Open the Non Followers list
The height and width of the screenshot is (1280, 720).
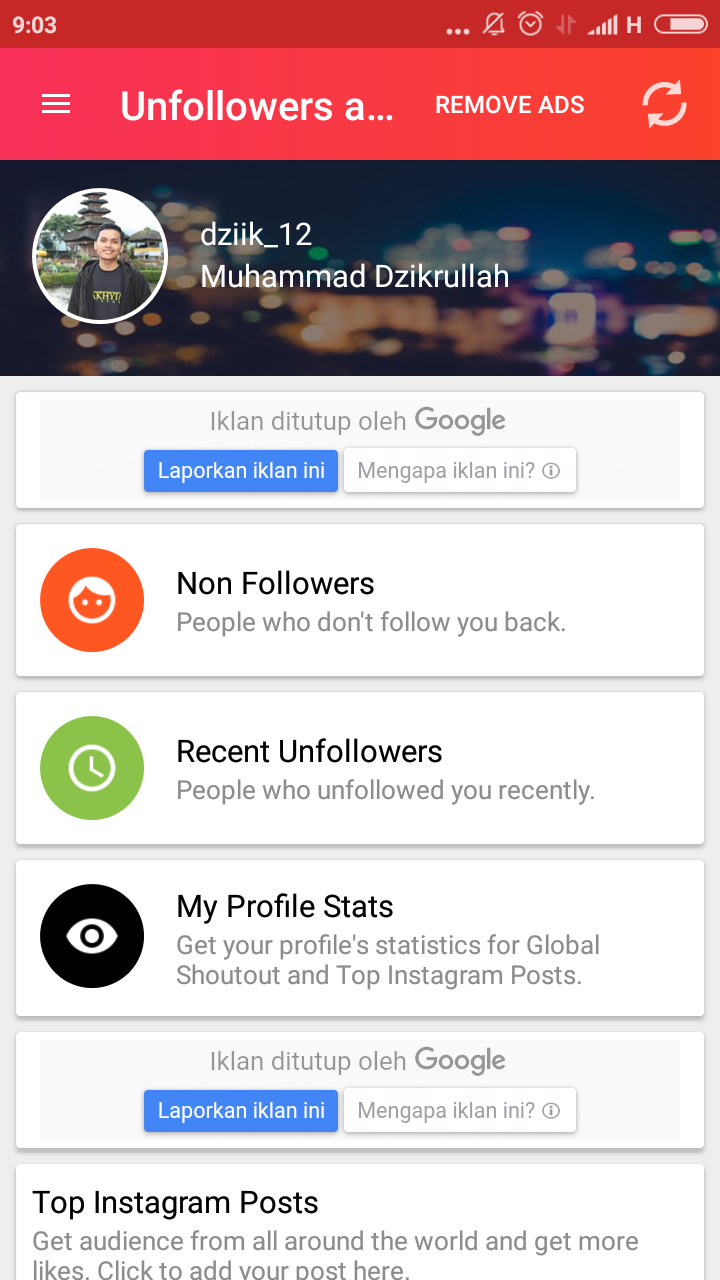tap(360, 600)
